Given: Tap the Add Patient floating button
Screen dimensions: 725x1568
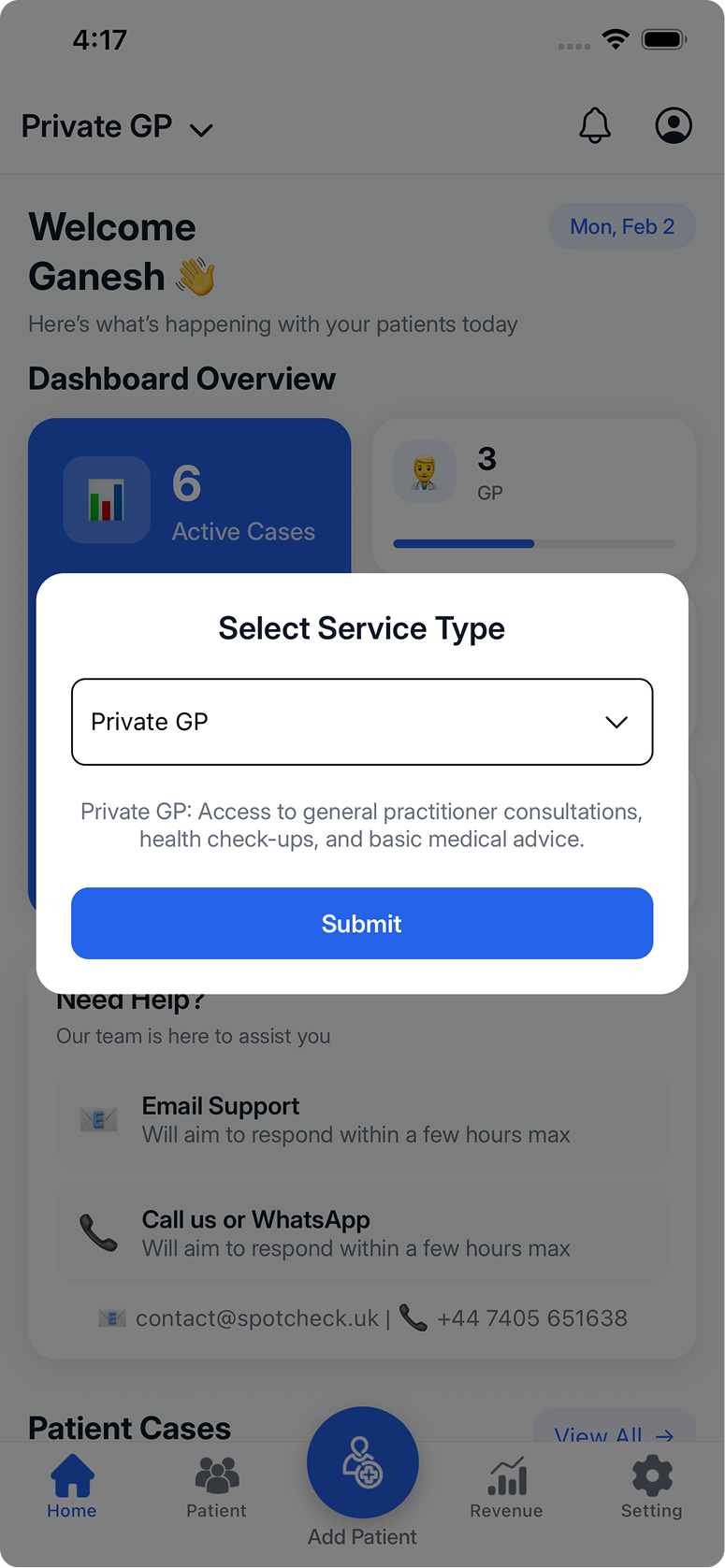Looking at the screenshot, I should pyautogui.click(x=363, y=1463).
